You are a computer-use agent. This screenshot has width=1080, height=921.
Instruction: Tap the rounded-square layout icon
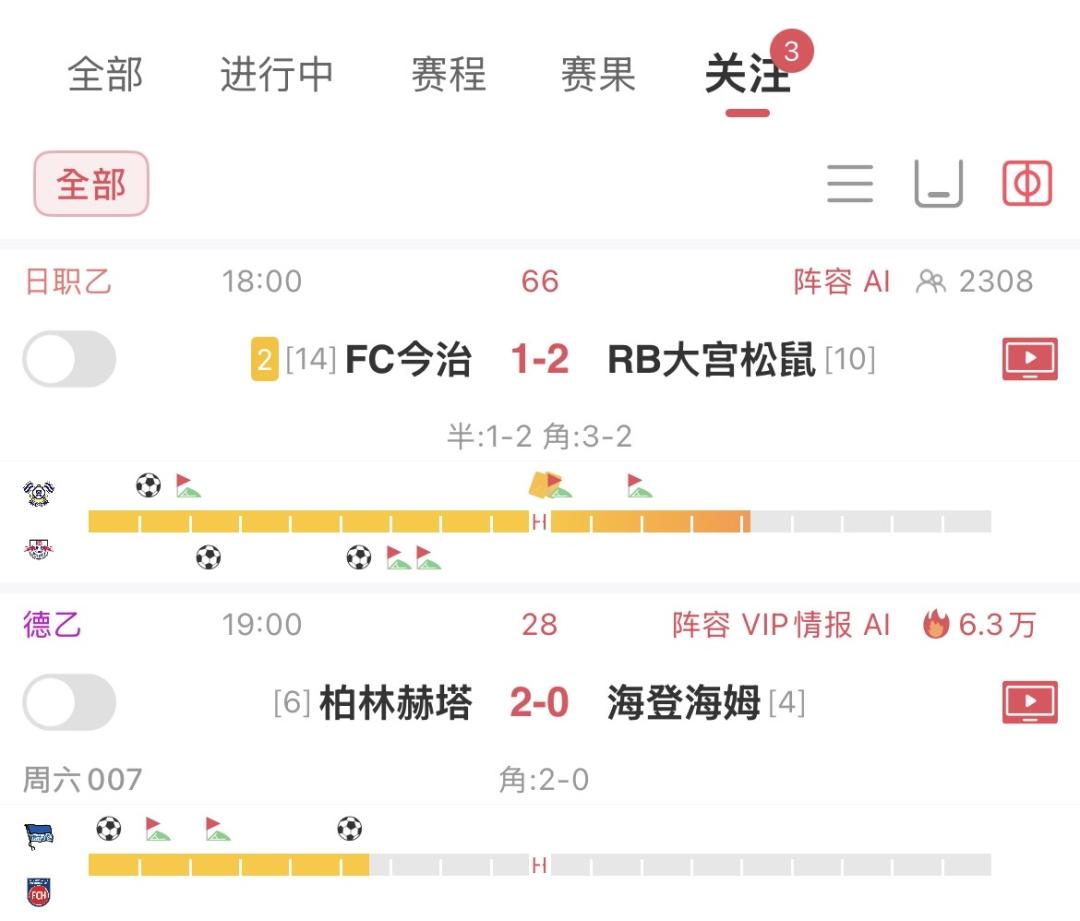[938, 183]
